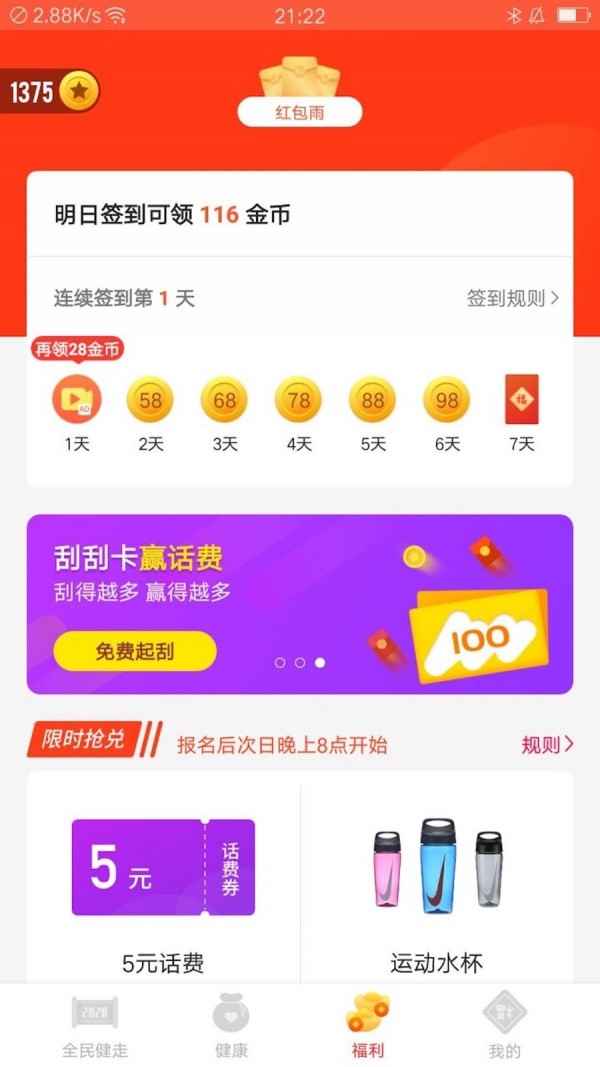The width and height of the screenshot is (600, 1067).
Task: Go to the 我的 tab
Action: point(504,1027)
